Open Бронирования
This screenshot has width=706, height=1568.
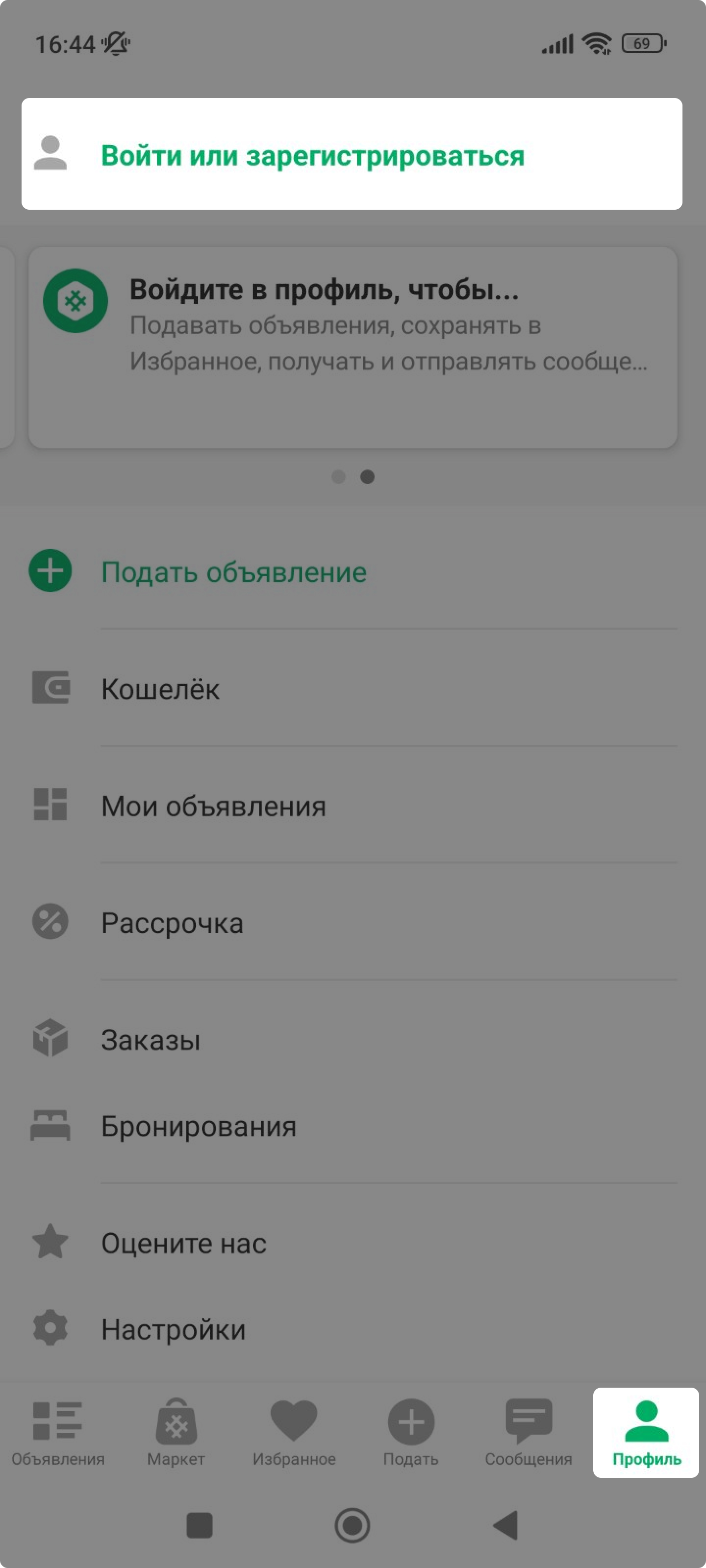[x=353, y=1126]
